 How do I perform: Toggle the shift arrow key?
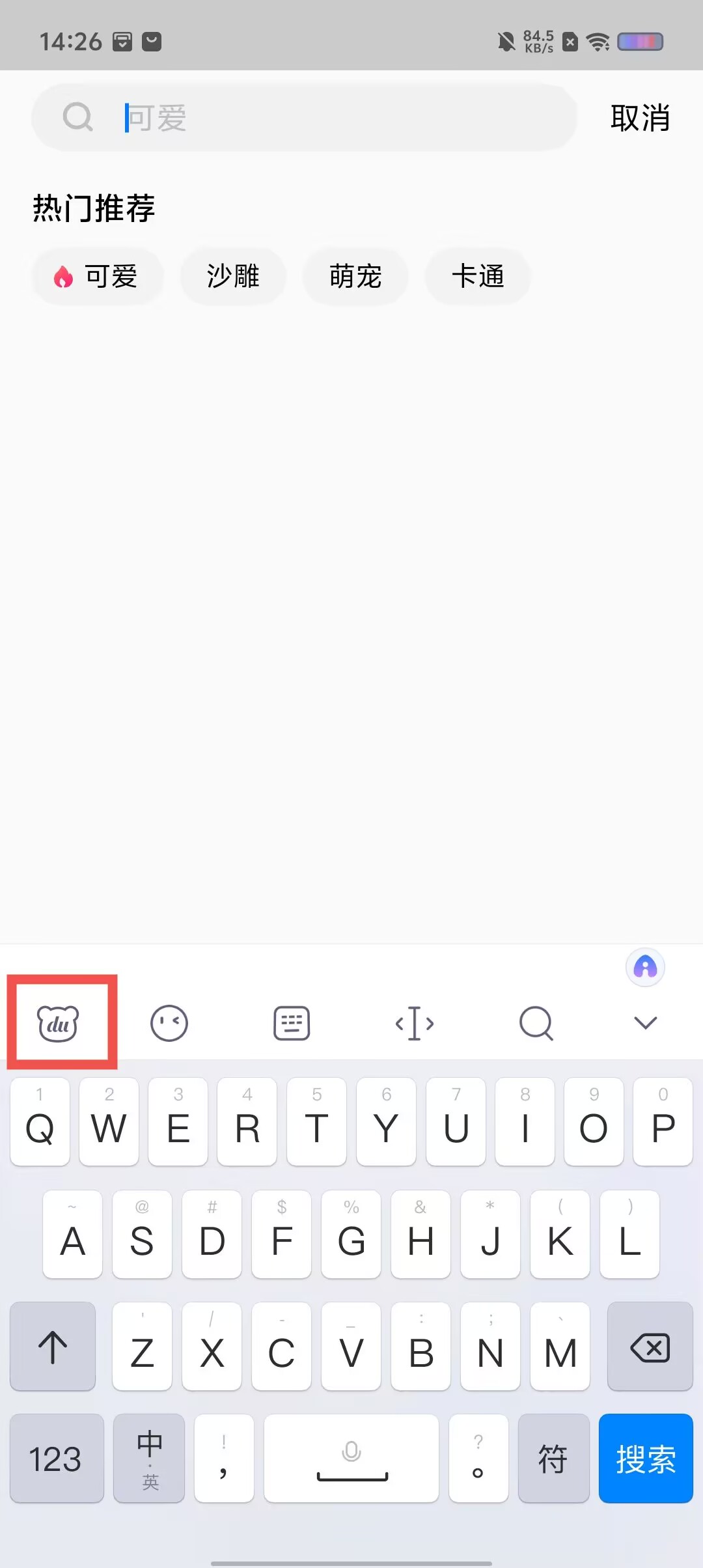pyautogui.click(x=53, y=1347)
